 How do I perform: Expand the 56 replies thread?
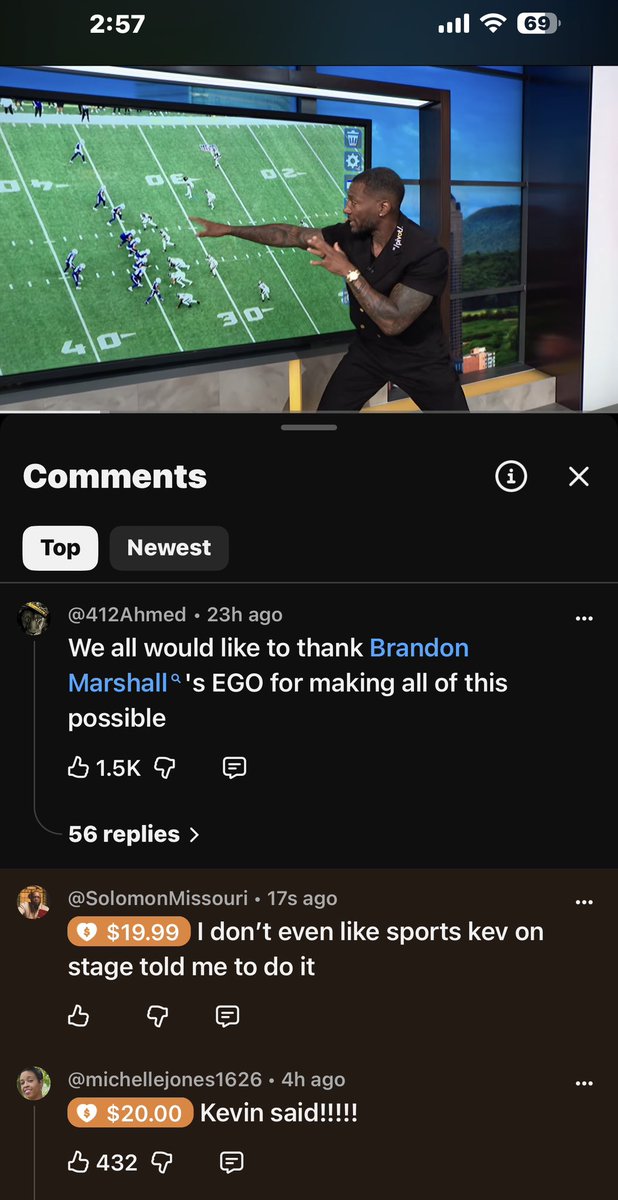[134, 834]
